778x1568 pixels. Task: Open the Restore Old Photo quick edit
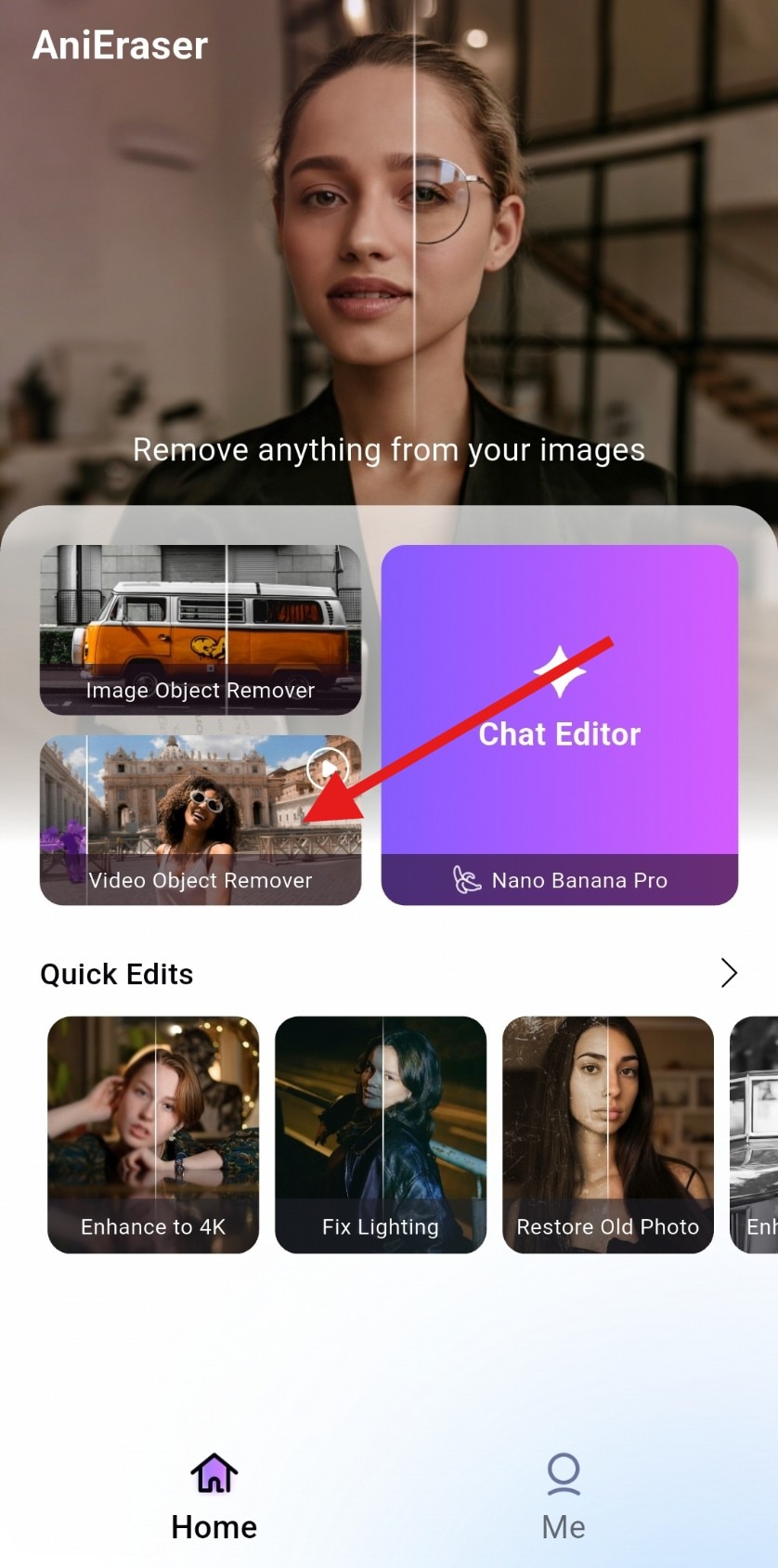[608, 1134]
